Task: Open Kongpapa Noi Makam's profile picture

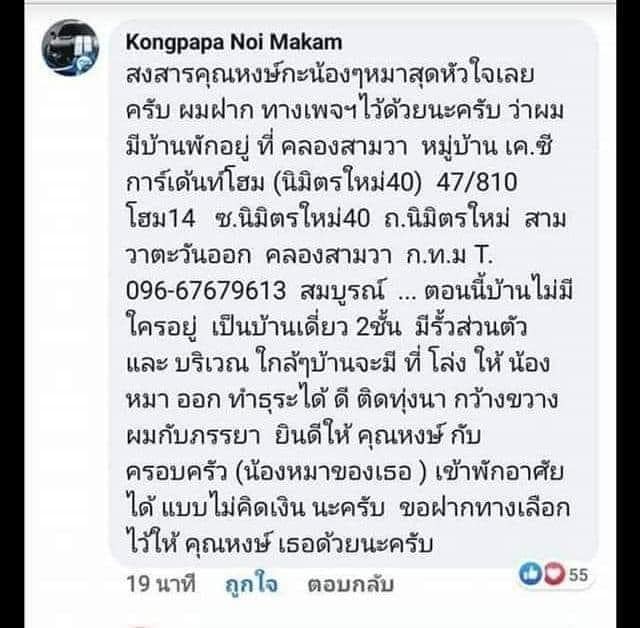Action: pyautogui.click(x=71, y=49)
